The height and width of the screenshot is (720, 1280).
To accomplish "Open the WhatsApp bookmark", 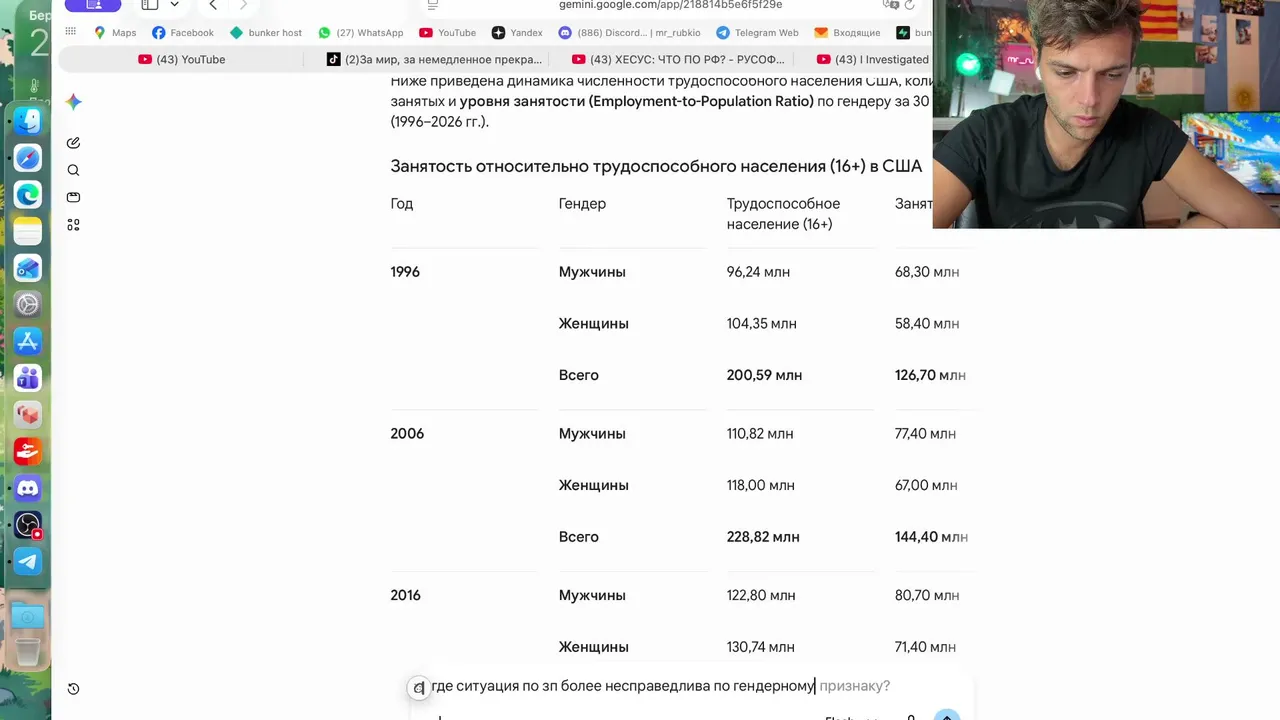I will tap(360, 33).
